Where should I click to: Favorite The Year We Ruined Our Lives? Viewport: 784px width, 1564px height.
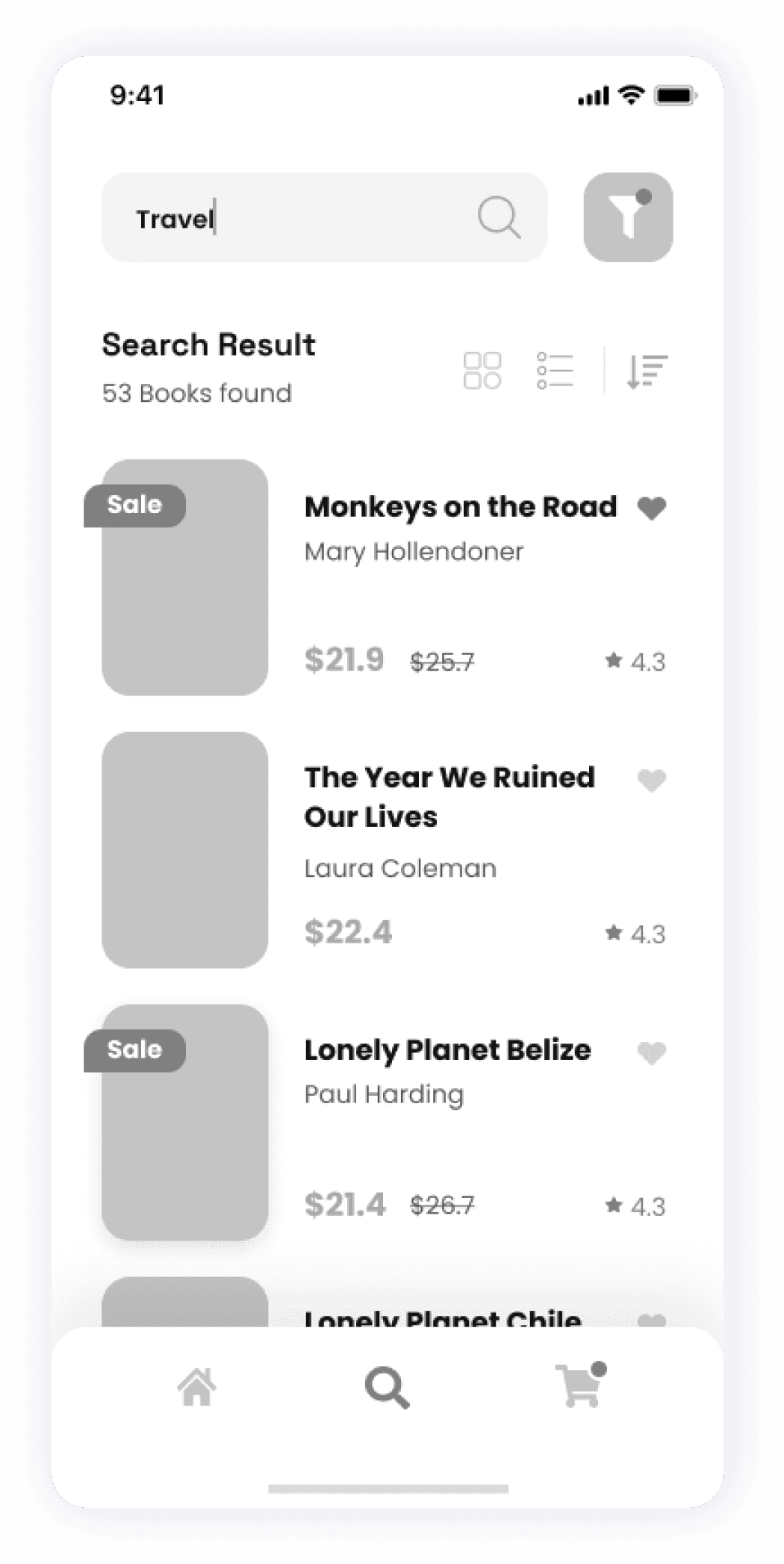(x=652, y=781)
